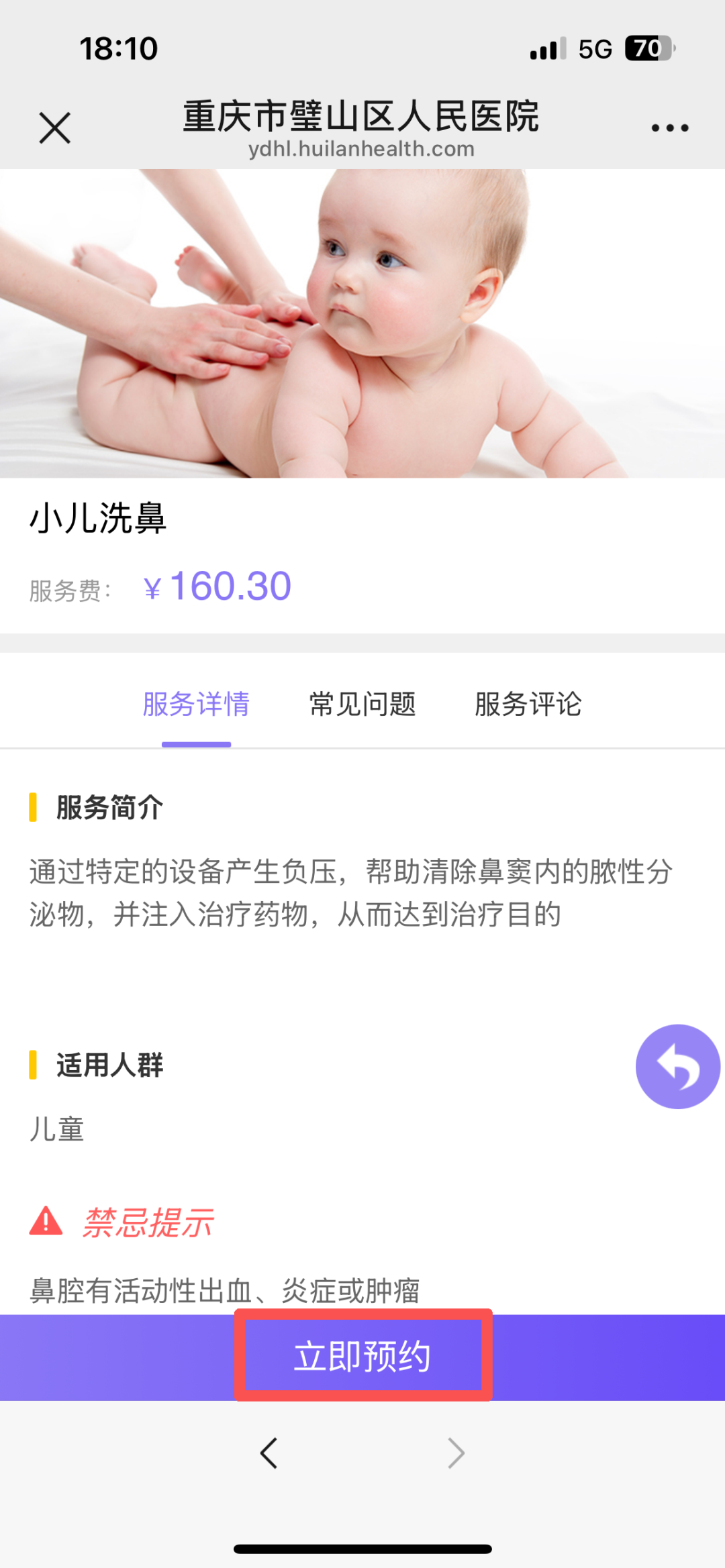Screen dimensions: 725x1568
Task: Open the three-dot overflow menu
Action: pyautogui.click(x=669, y=127)
